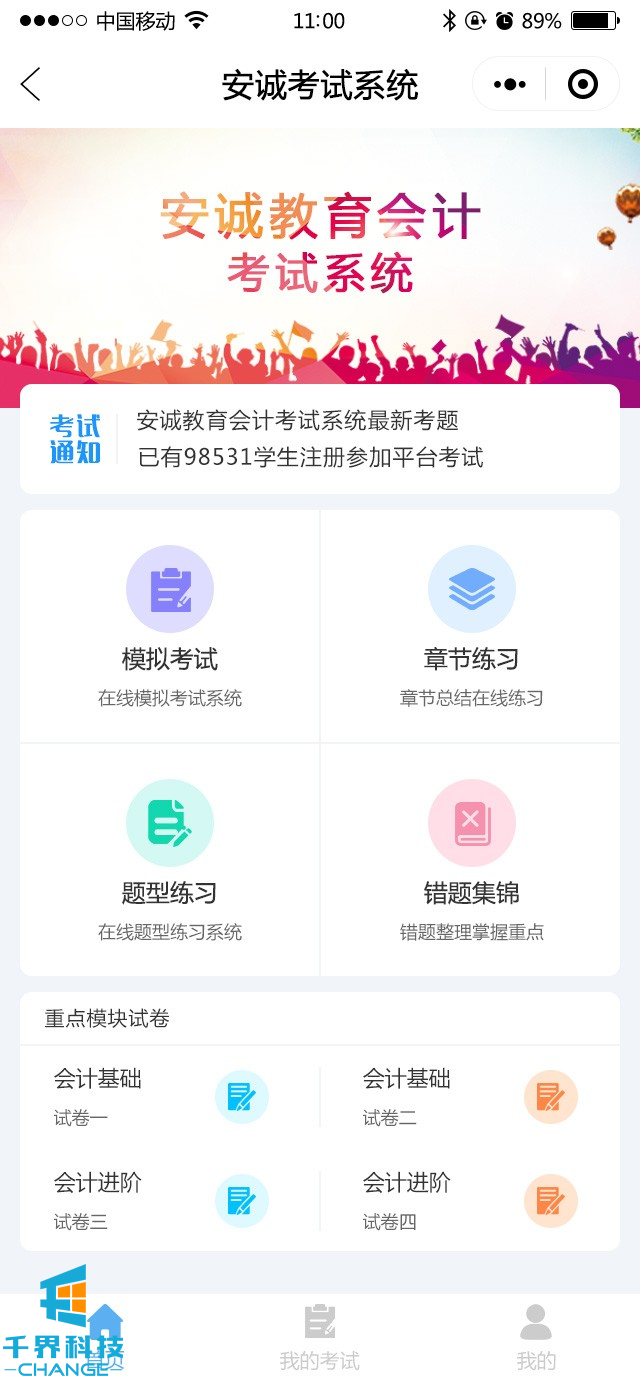
Task: Open 会计进阶 试卷四 paper
Action: (470, 1200)
